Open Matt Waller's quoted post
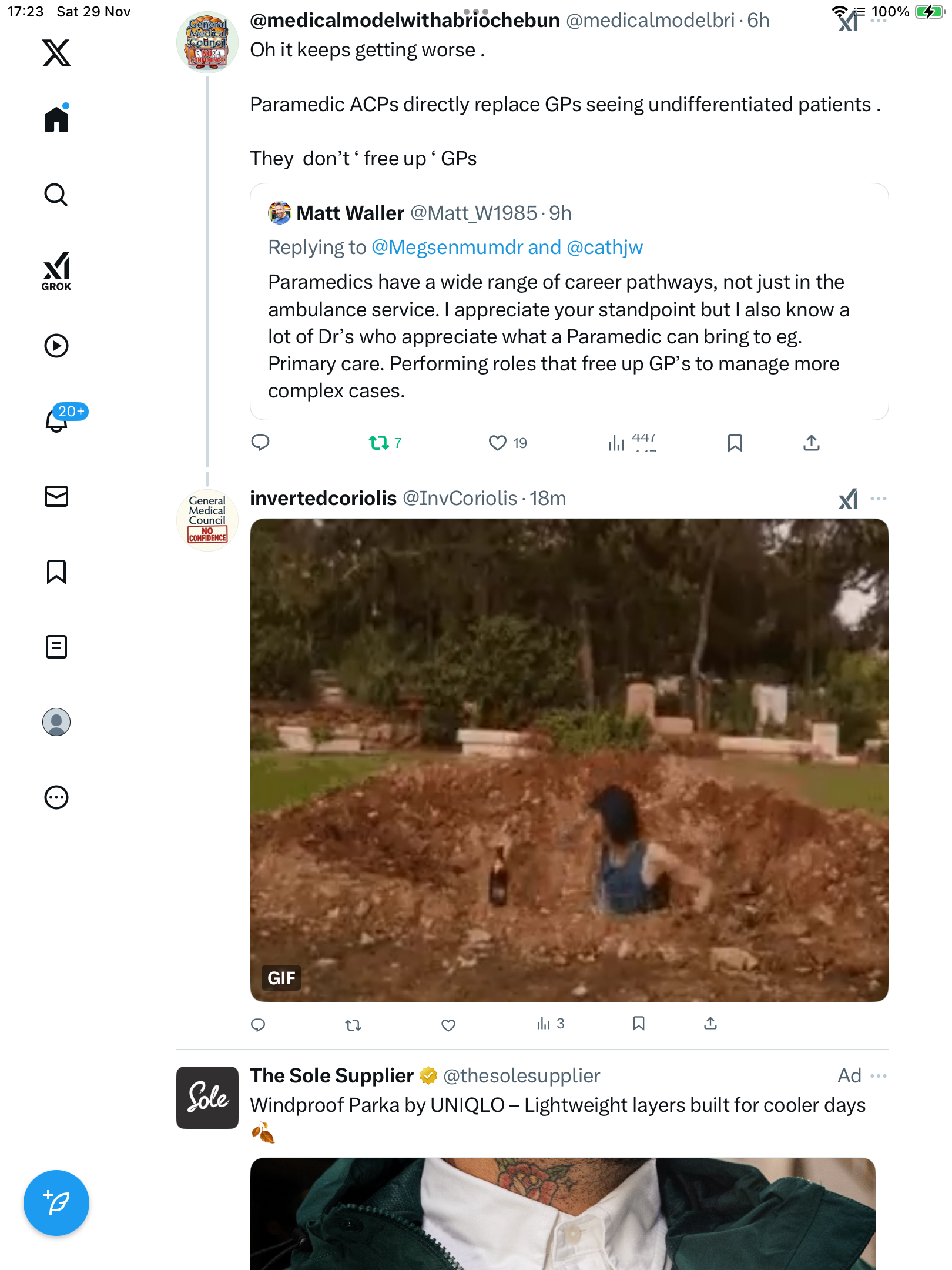Viewport: 952px width, 1270px height. pos(569,335)
